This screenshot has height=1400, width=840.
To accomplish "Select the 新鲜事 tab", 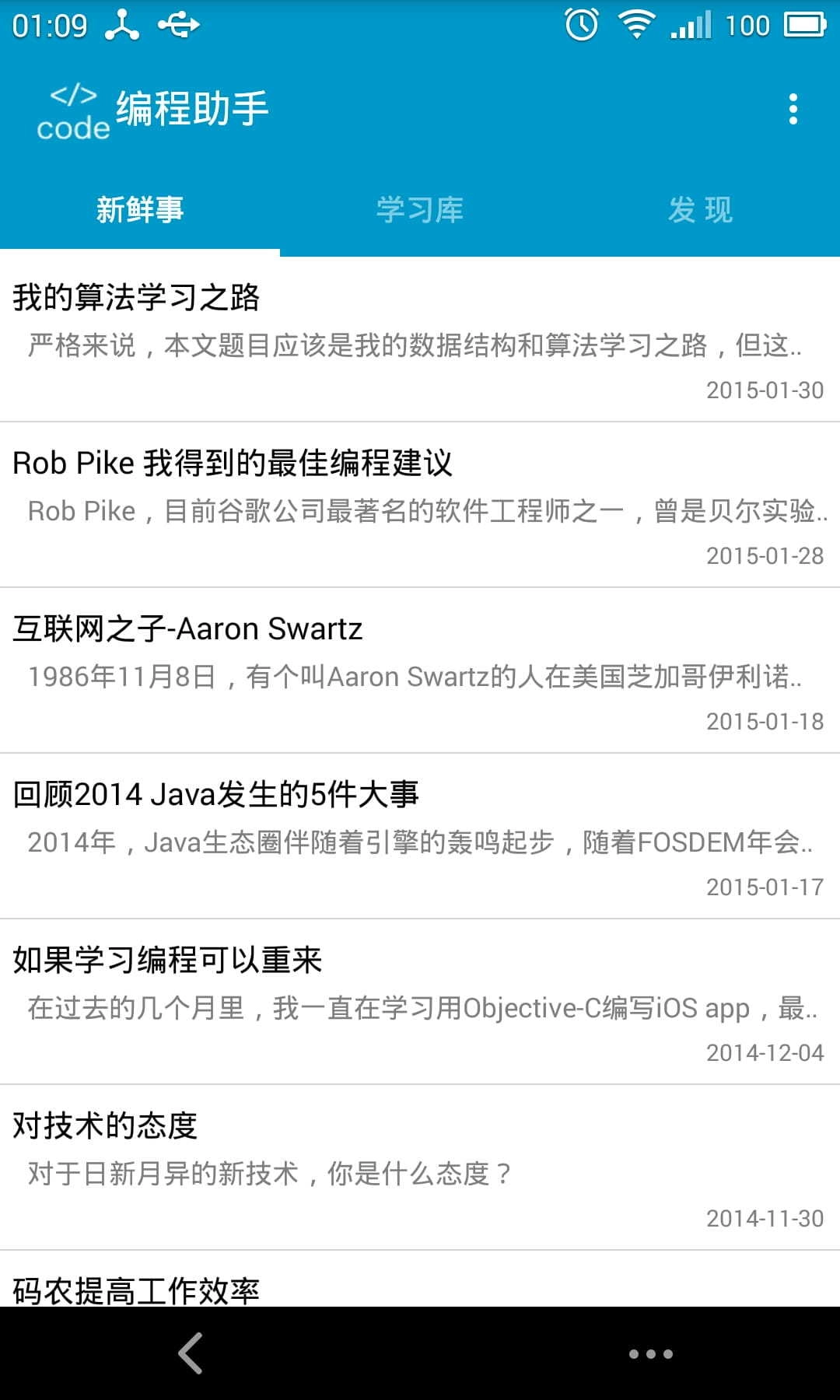I will point(140,210).
